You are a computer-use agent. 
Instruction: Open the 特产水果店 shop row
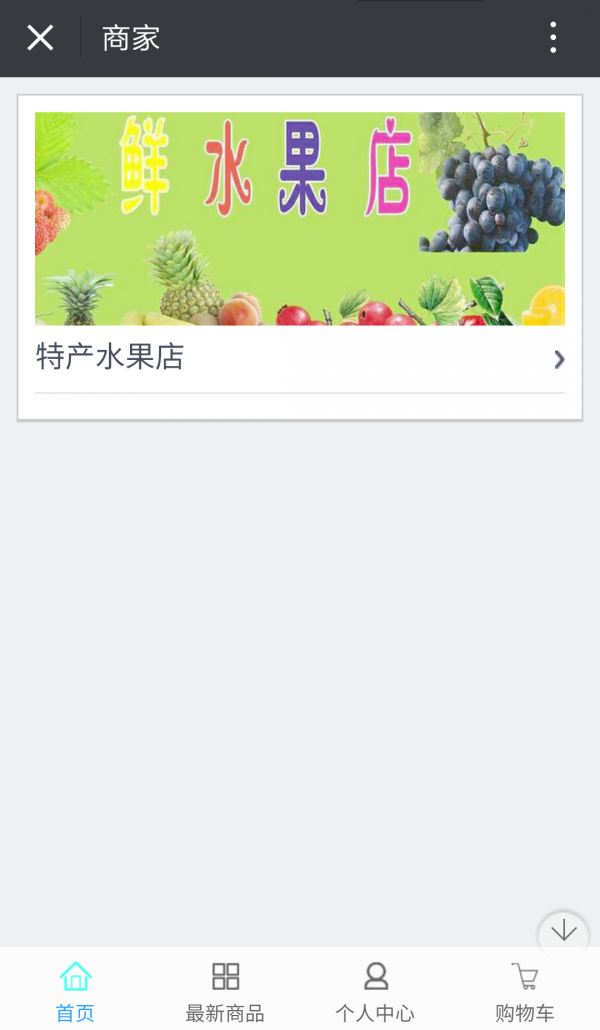[300, 358]
